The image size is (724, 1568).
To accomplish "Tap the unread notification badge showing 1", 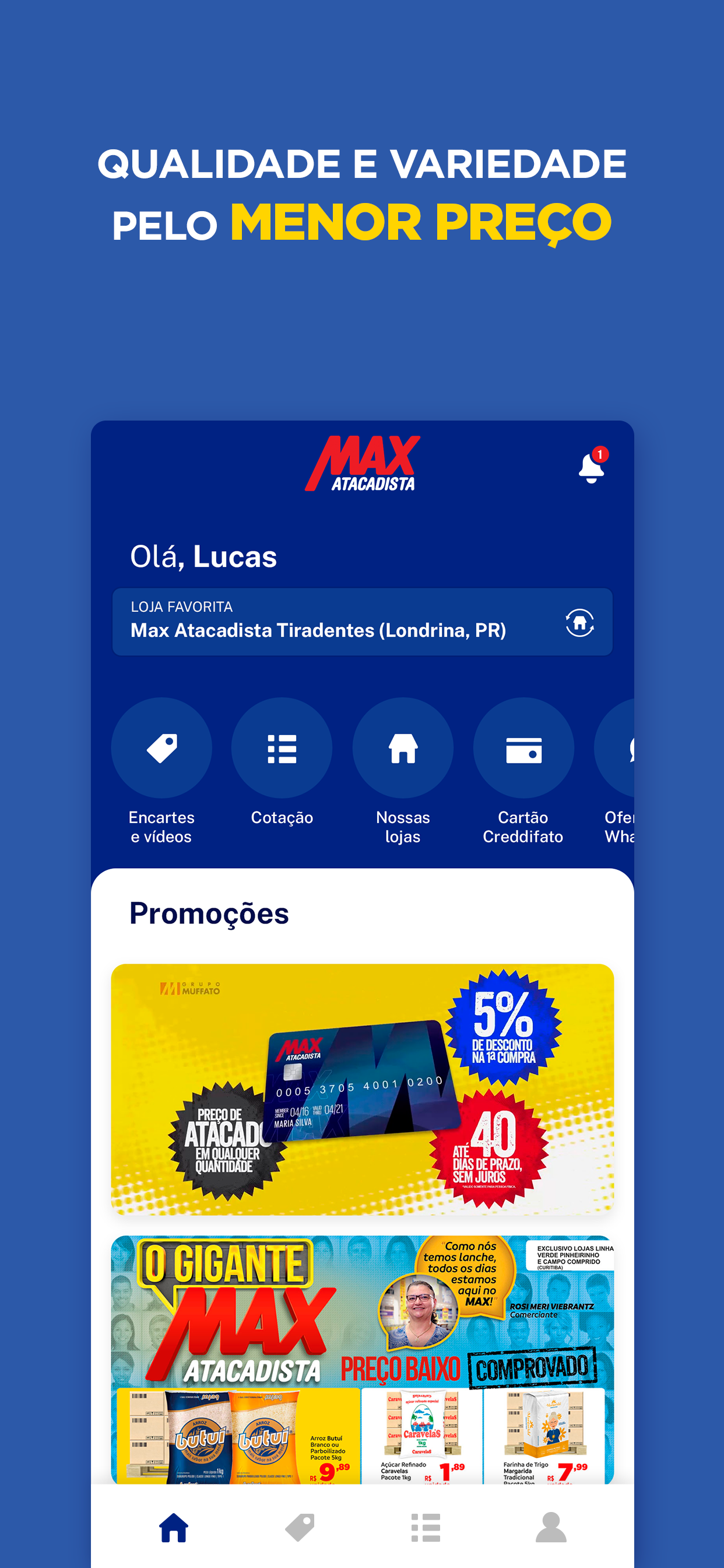I will tap(600, 454).
